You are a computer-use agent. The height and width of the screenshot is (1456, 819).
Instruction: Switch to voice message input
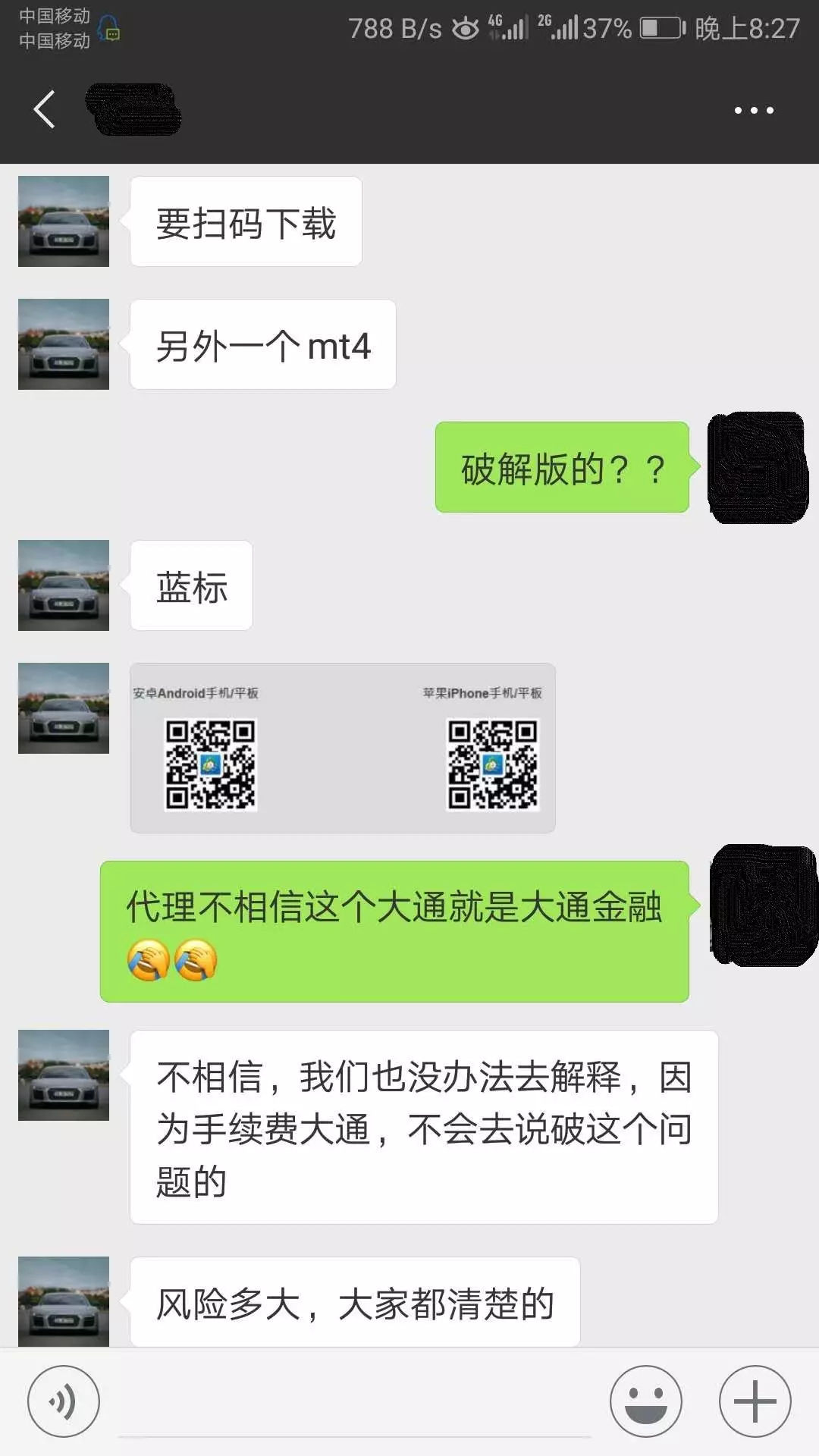tap(64, 1401)
